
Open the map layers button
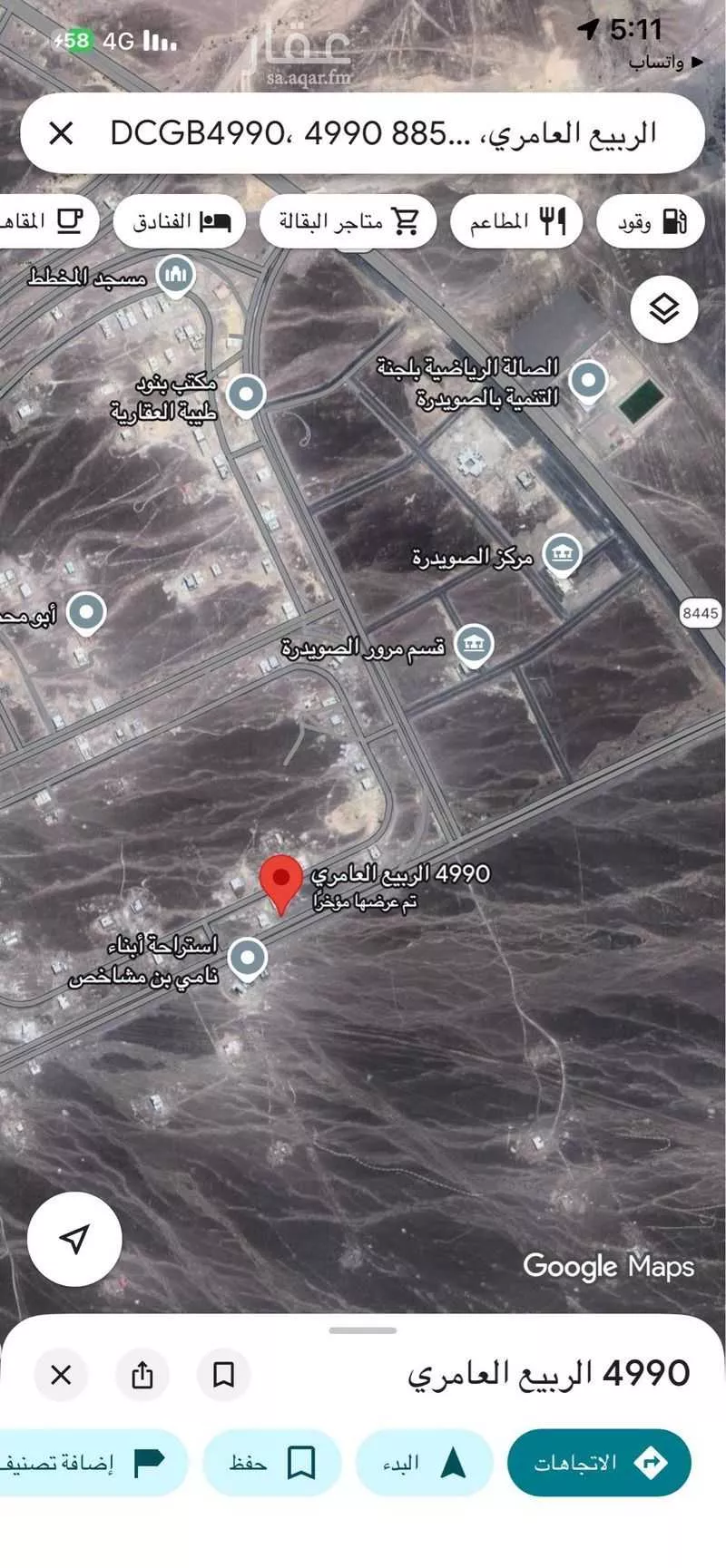pyautogui.click(x=664, y=309)
